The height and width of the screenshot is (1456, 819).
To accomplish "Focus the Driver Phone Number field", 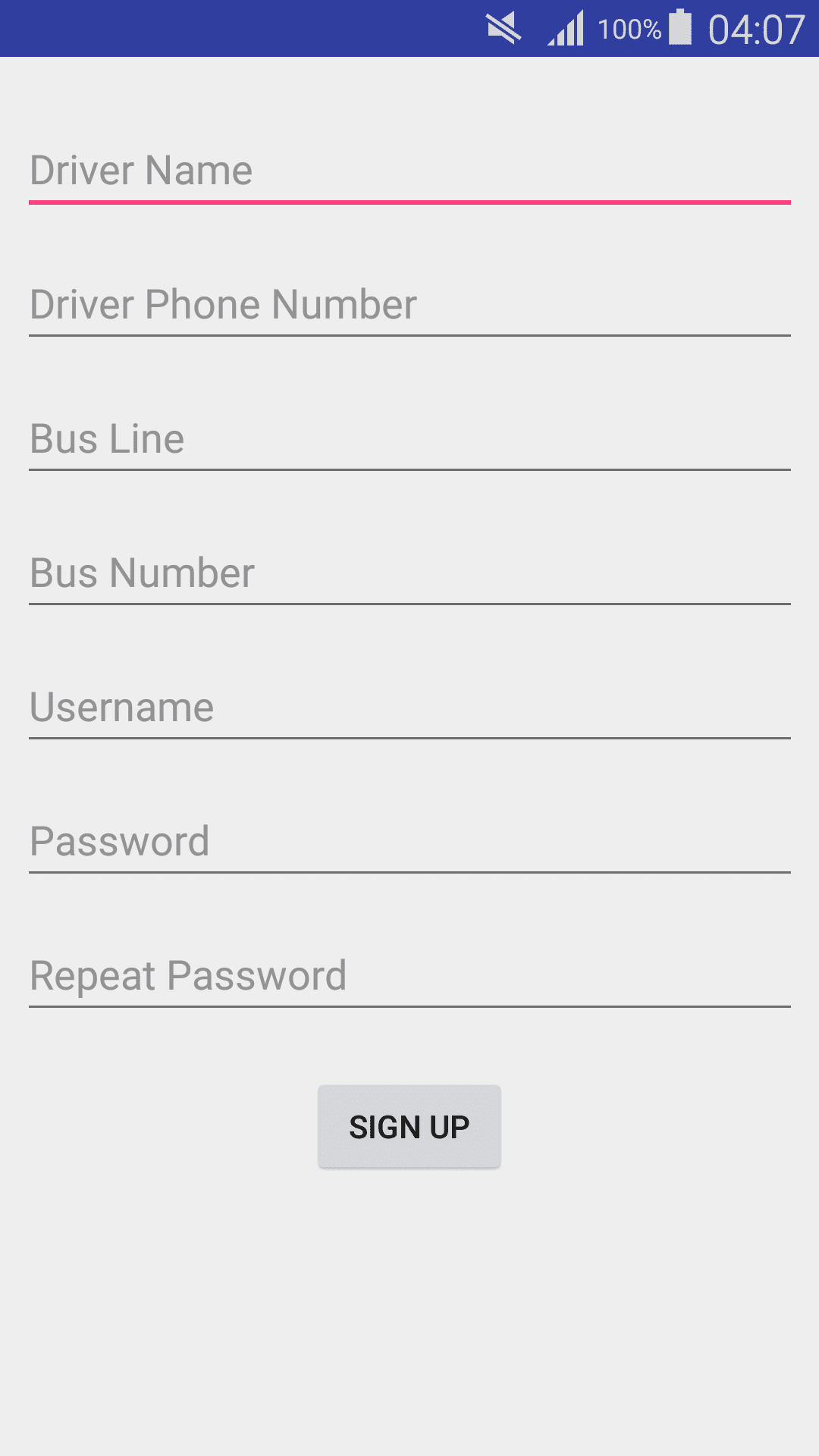I will (409, 305).
